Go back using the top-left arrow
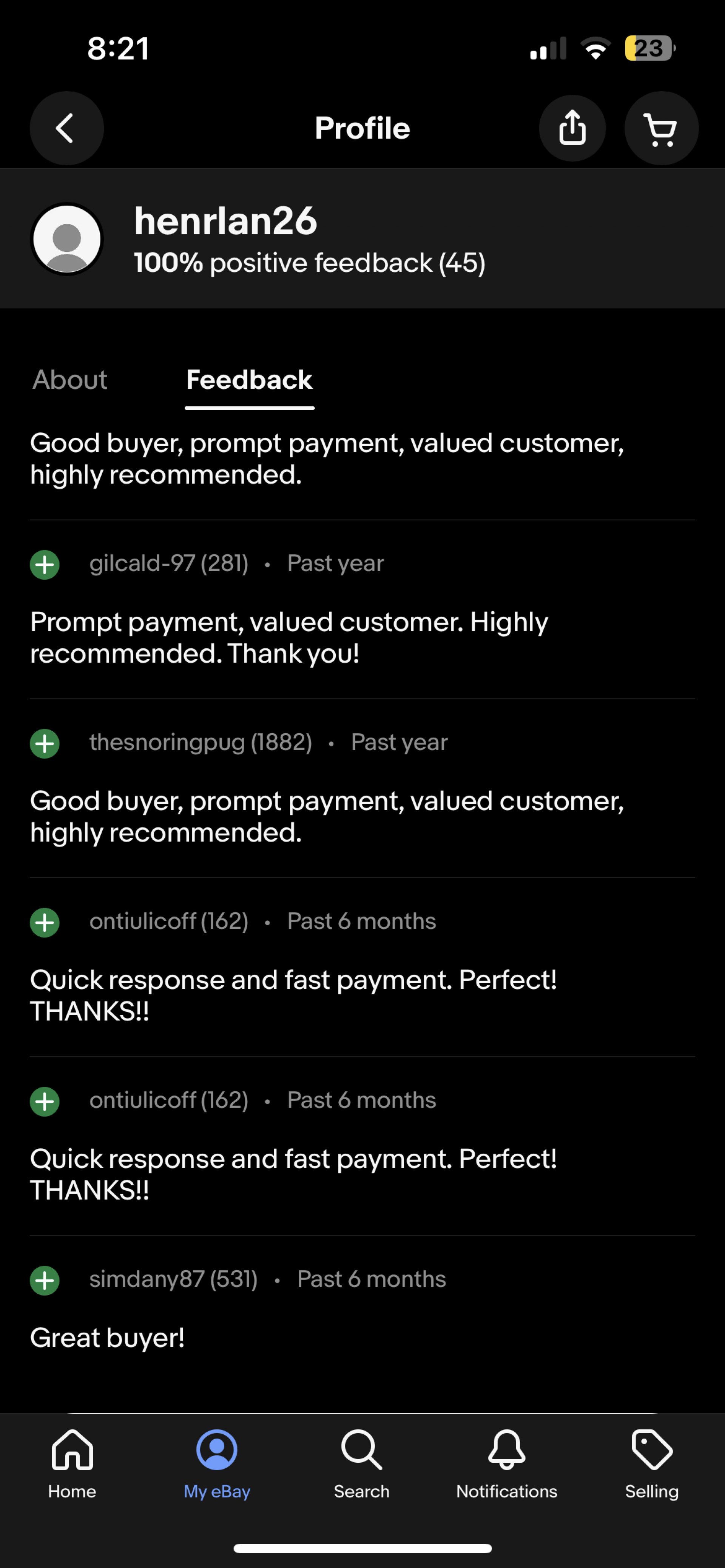725x1568 pixels. pyautogui.click(x=66, y=128)
